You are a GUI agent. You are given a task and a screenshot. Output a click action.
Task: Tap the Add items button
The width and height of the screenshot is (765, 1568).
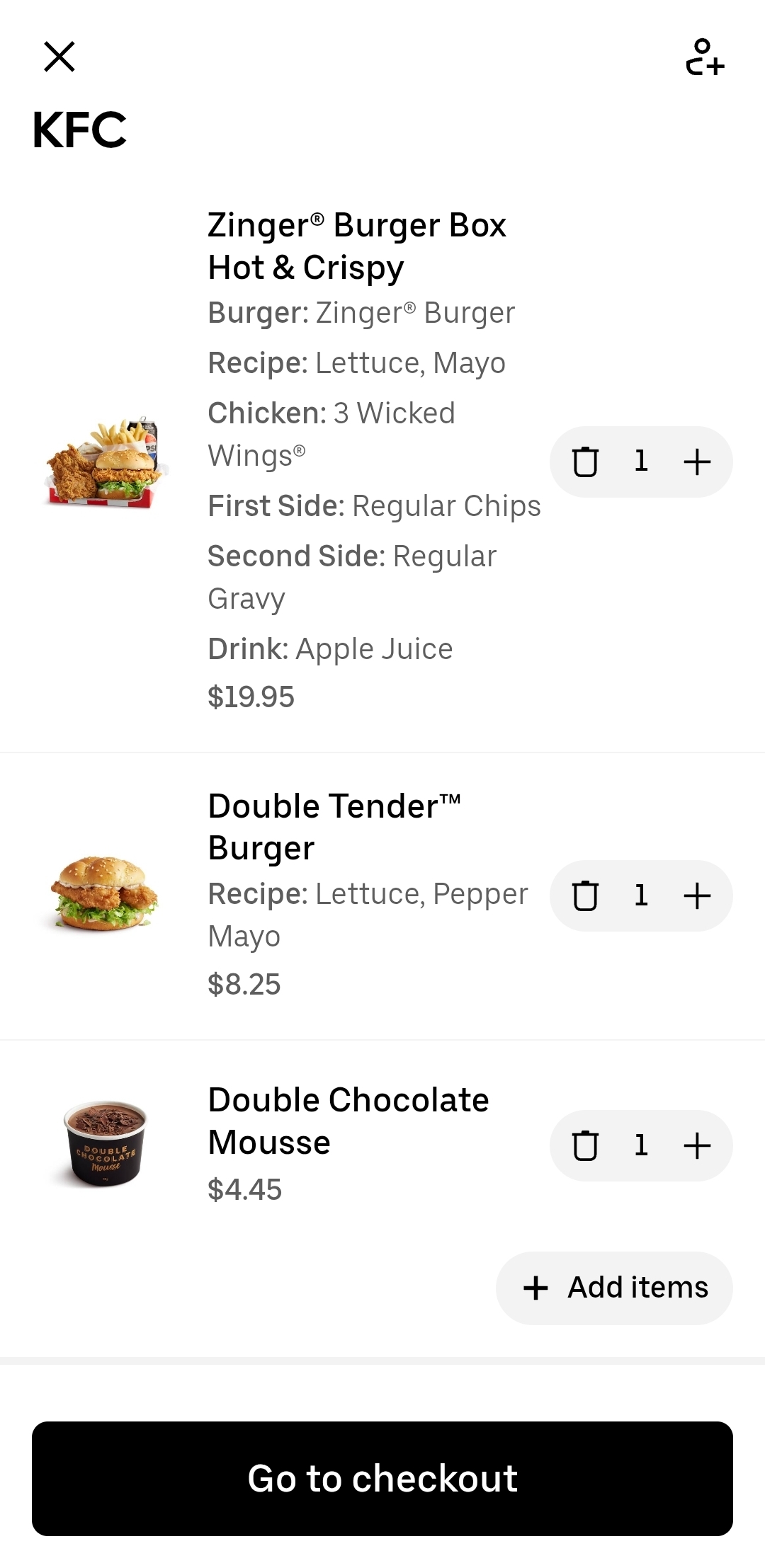pos(614,1288)
